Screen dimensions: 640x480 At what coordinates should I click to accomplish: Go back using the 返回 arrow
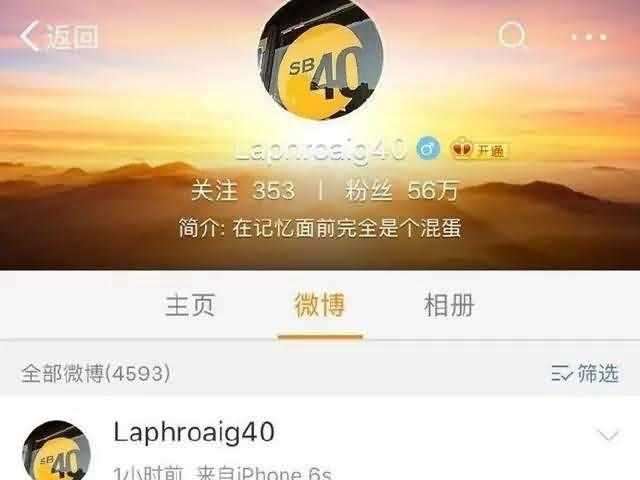point(58,38)
